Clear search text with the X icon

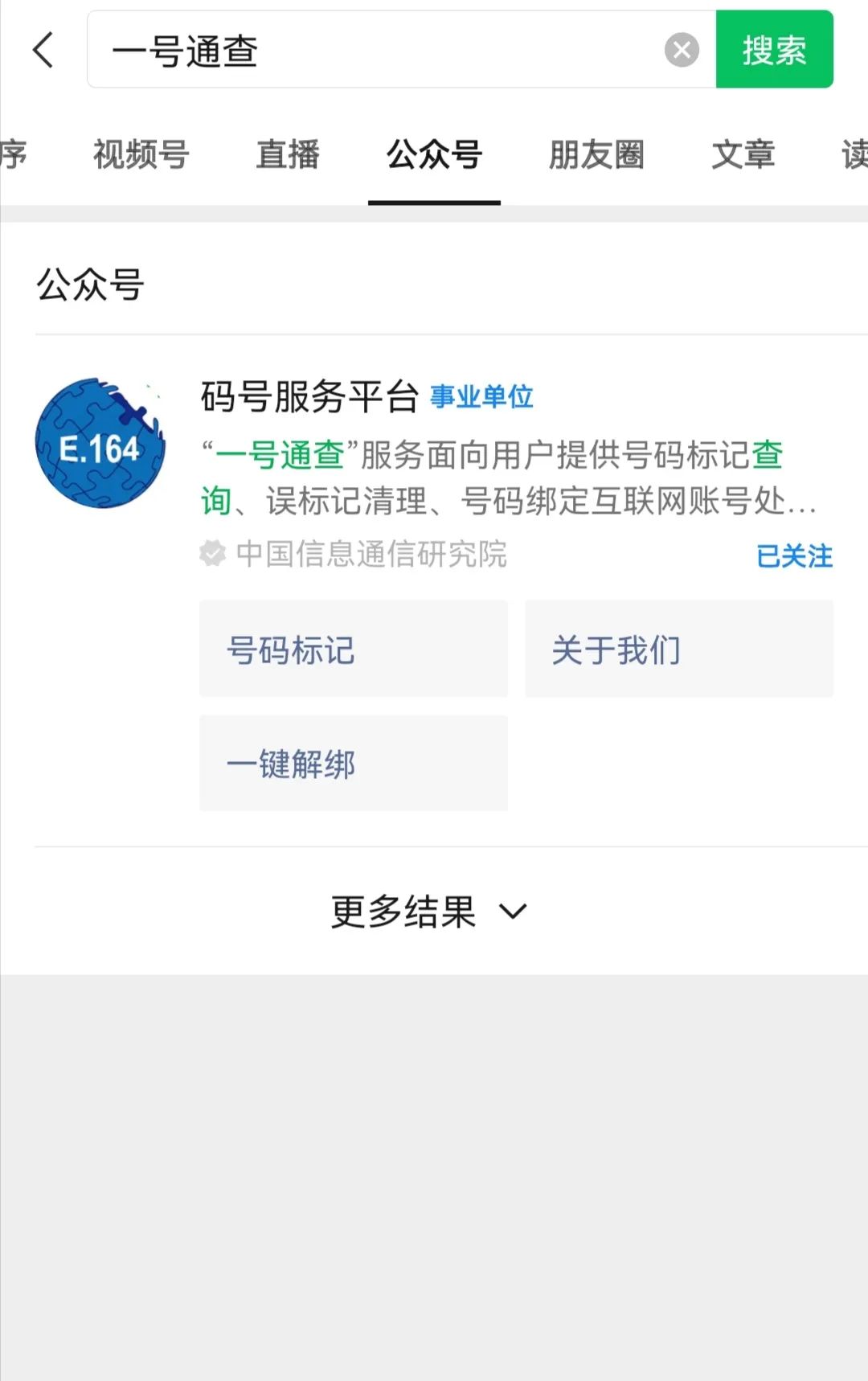(x=682, y=50)
